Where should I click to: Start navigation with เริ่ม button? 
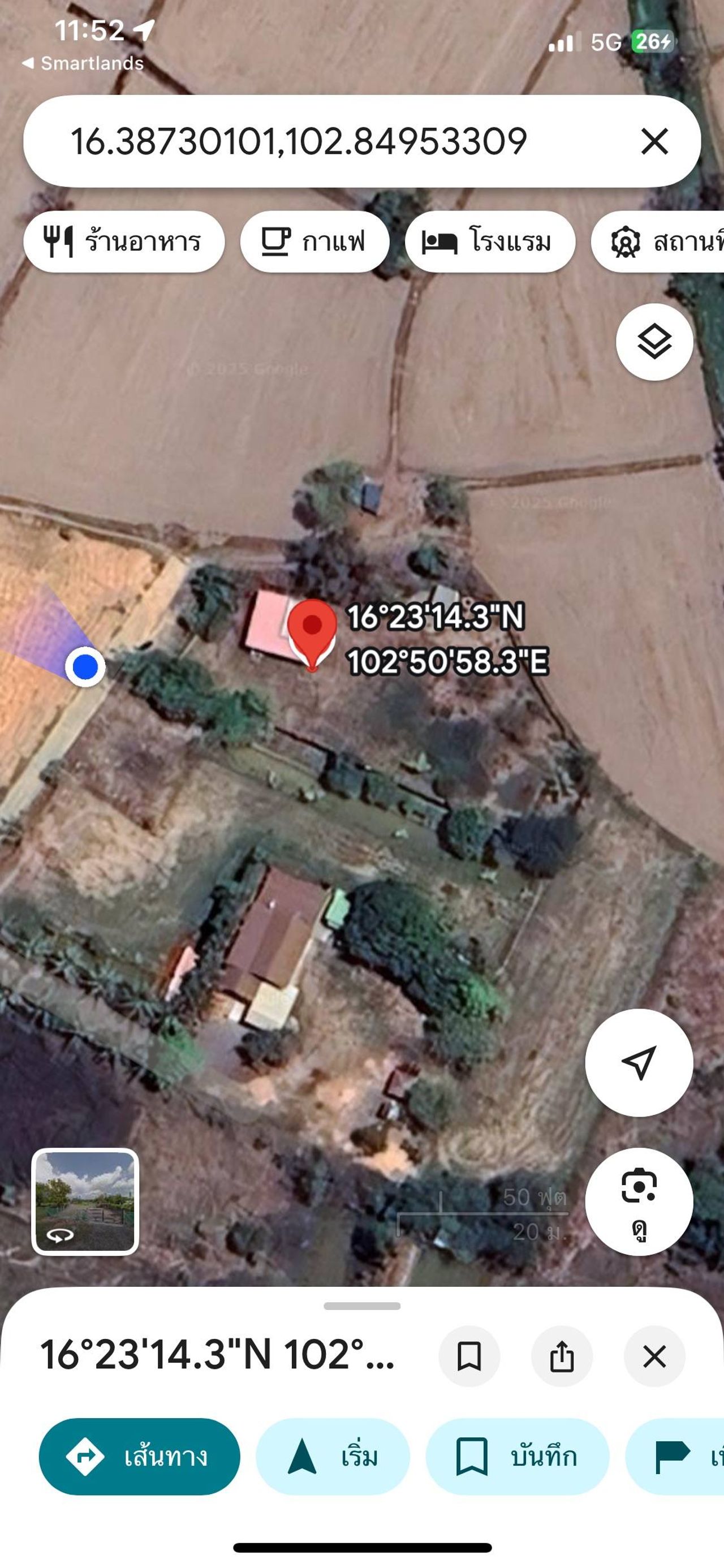pyautogui.click(x=333, y=1457)
